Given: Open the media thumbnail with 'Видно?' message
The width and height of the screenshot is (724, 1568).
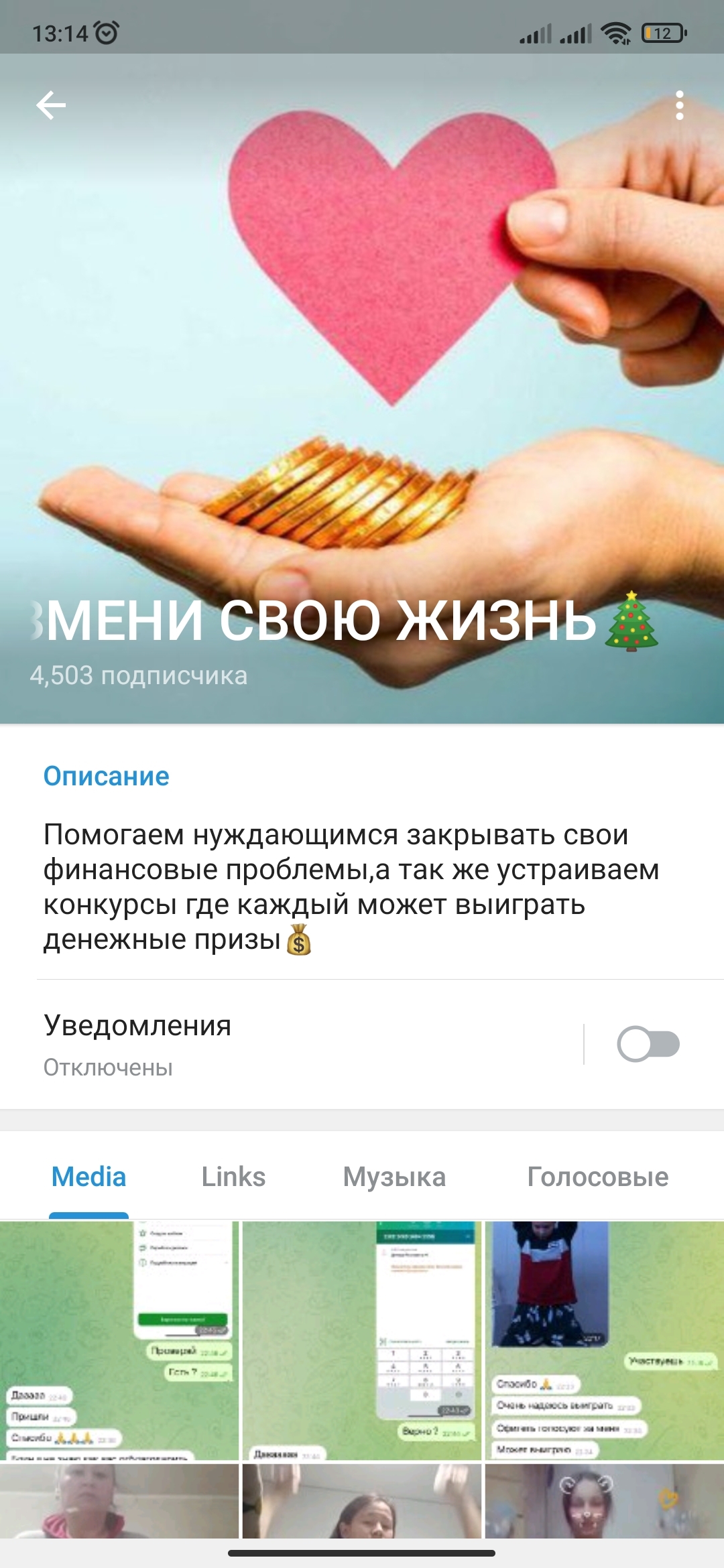Looking at the screenshot, I should (362, 1340).
